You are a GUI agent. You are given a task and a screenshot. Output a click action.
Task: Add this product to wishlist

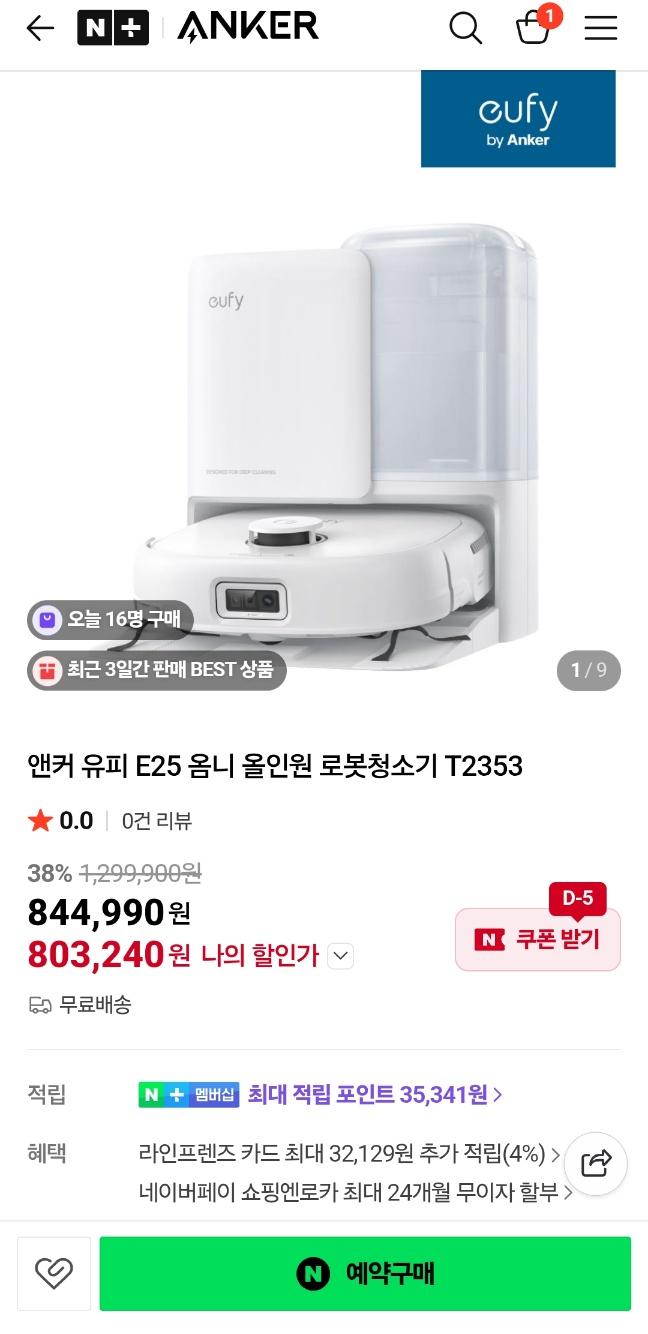tap(54, 1273)
